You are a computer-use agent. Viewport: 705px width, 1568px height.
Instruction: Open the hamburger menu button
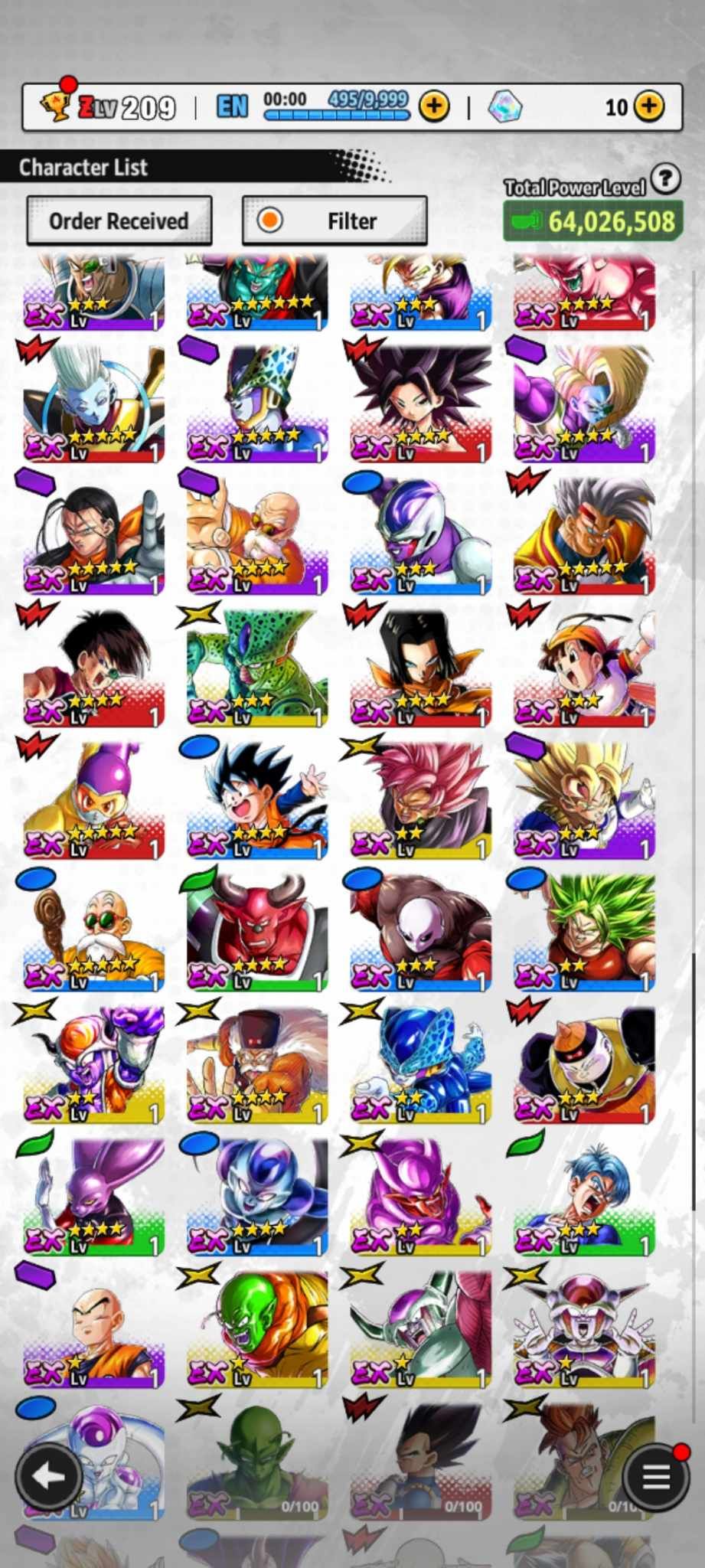(x=655, y=1477)
